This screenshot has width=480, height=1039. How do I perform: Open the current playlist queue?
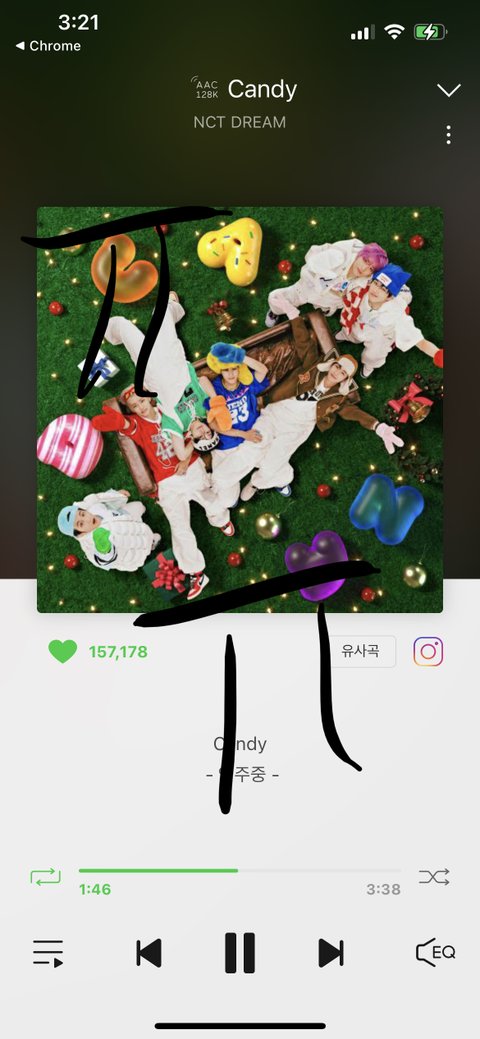pos(48,953)
